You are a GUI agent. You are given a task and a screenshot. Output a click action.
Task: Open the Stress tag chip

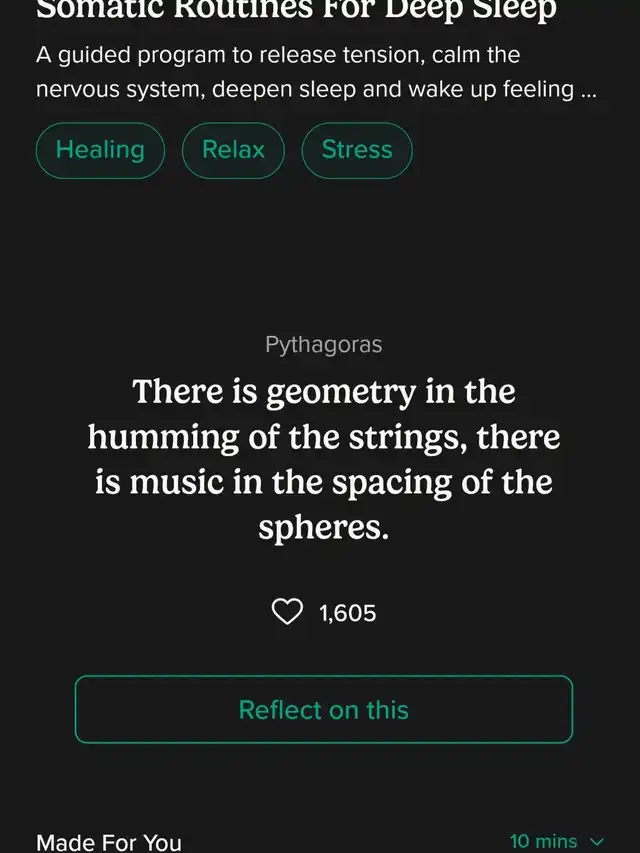point(357,150)
